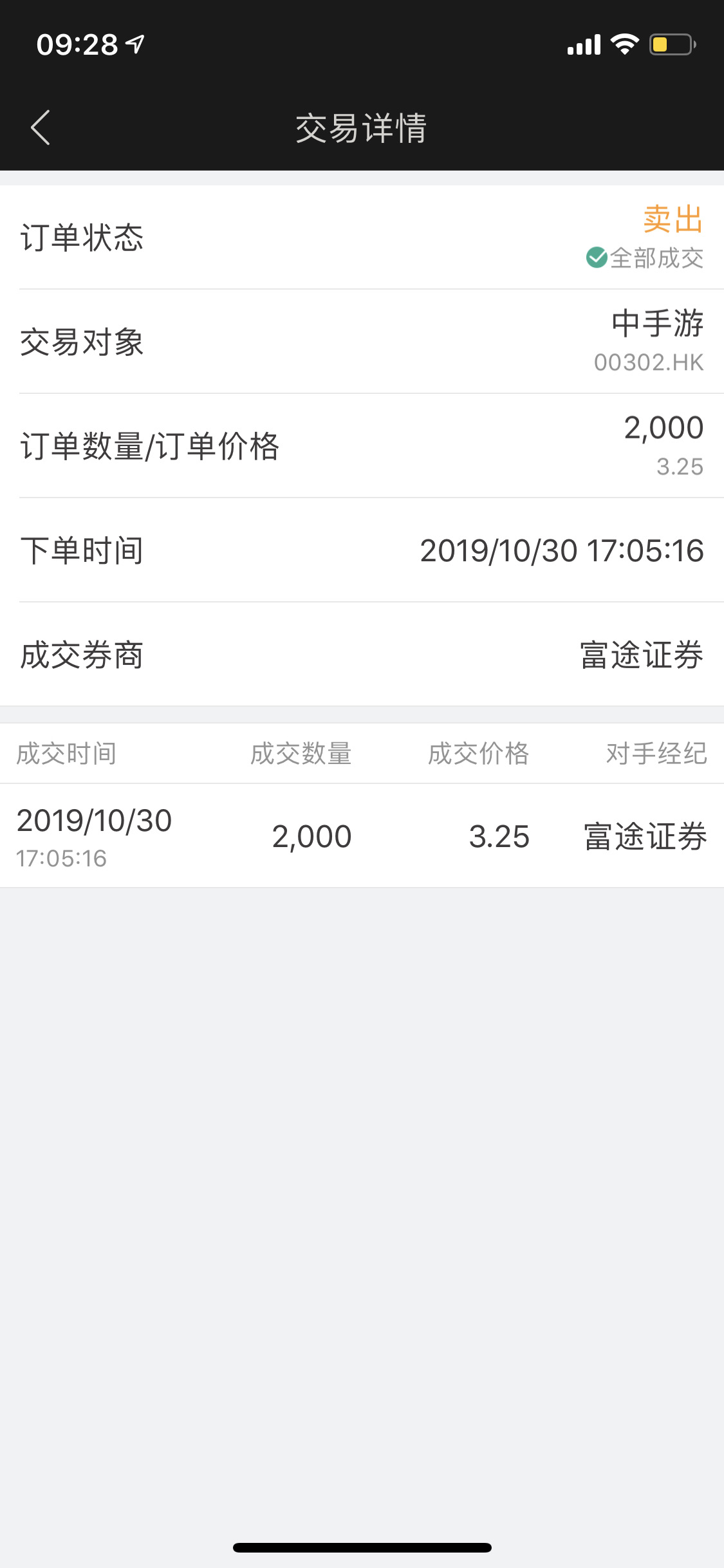
Task: Go back from the 交易详情 page
Action: click(x=41, y=127)
